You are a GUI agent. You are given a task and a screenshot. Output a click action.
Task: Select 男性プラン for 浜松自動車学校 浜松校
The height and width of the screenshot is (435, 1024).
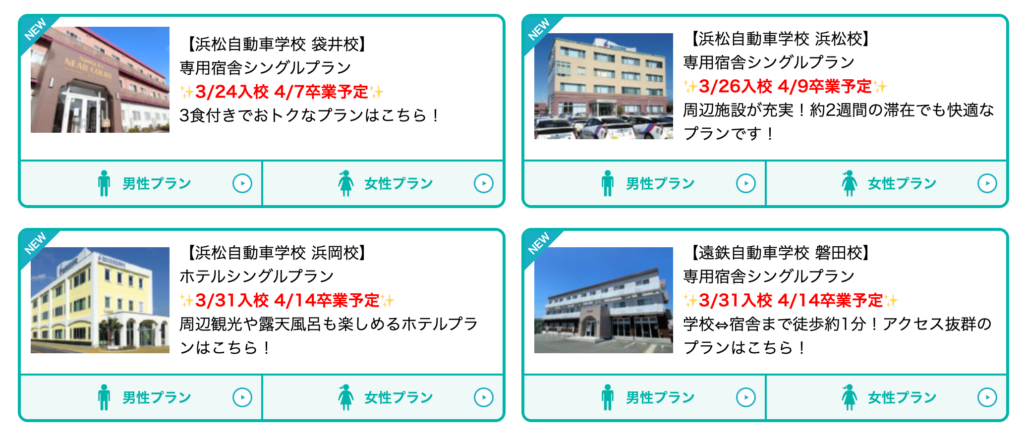644,183
